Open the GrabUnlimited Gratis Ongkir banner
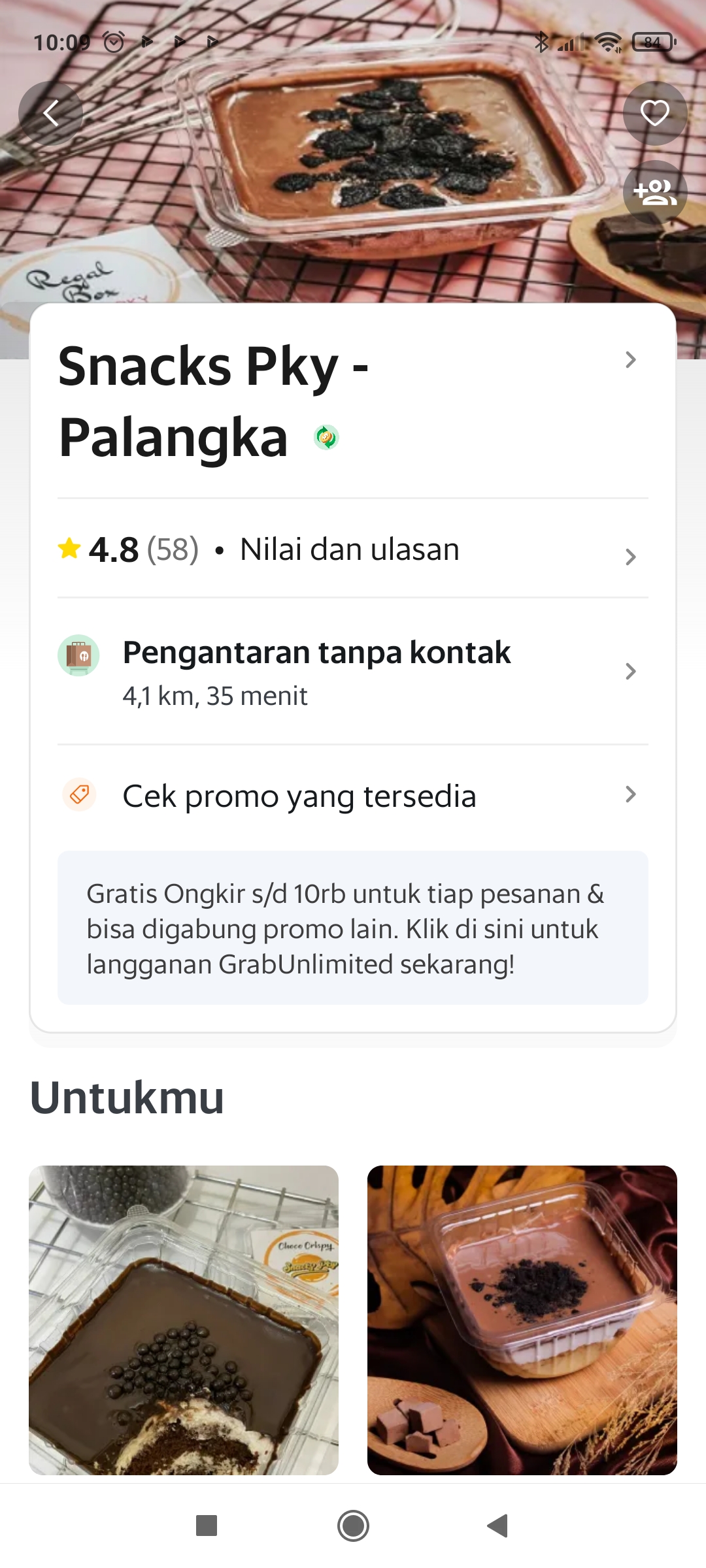The height and width of the screenshot is (1568, 706). coord(353,928)
